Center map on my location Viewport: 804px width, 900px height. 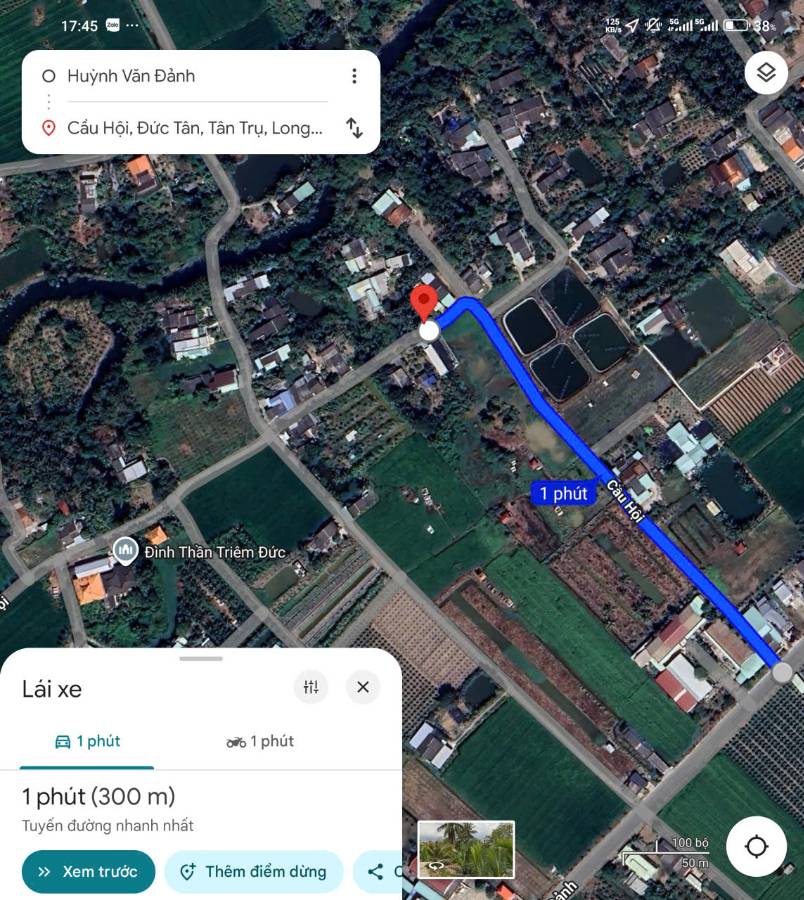[x=756, y=847]
